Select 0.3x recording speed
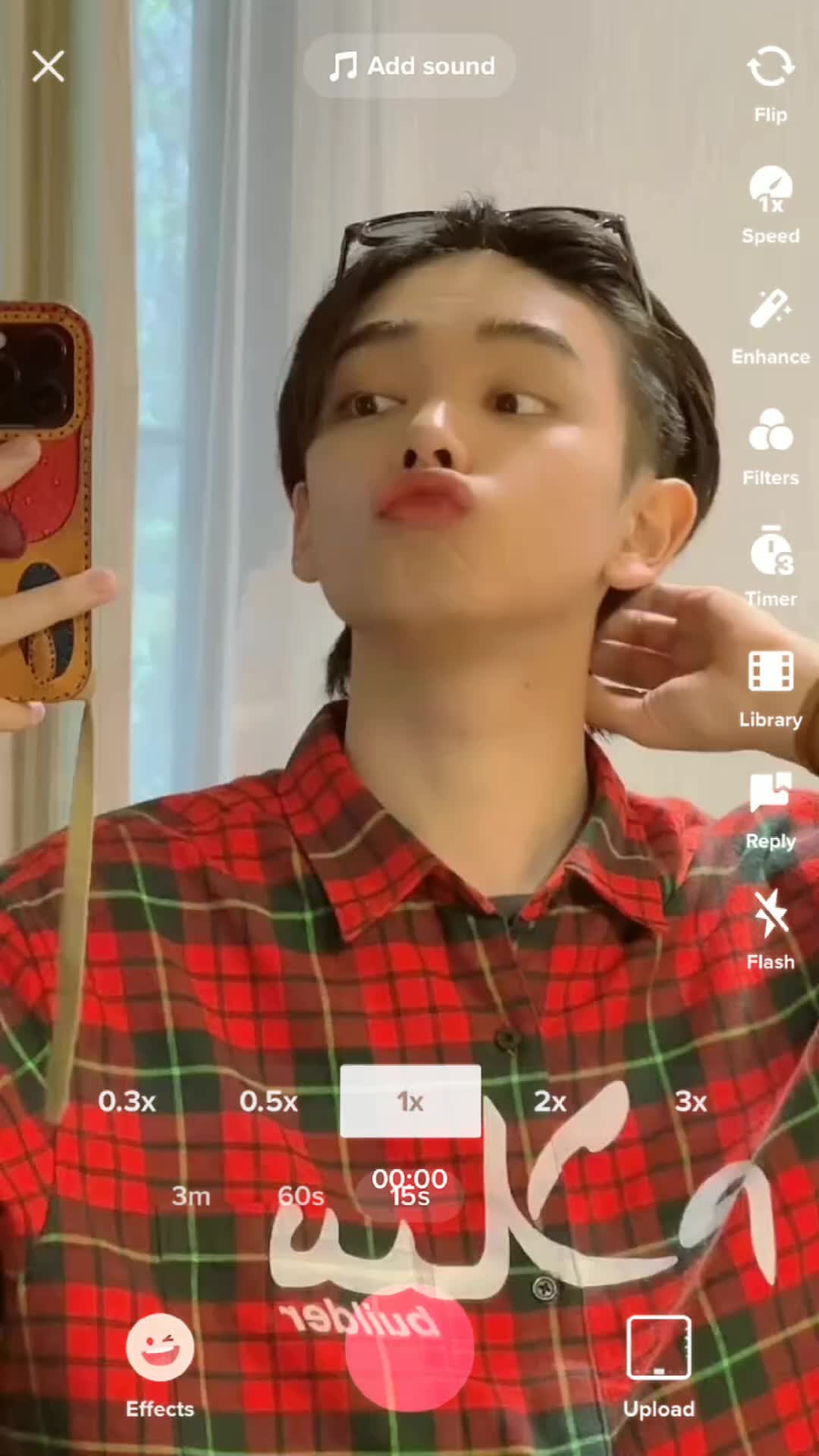 [x=127, y=1101]
